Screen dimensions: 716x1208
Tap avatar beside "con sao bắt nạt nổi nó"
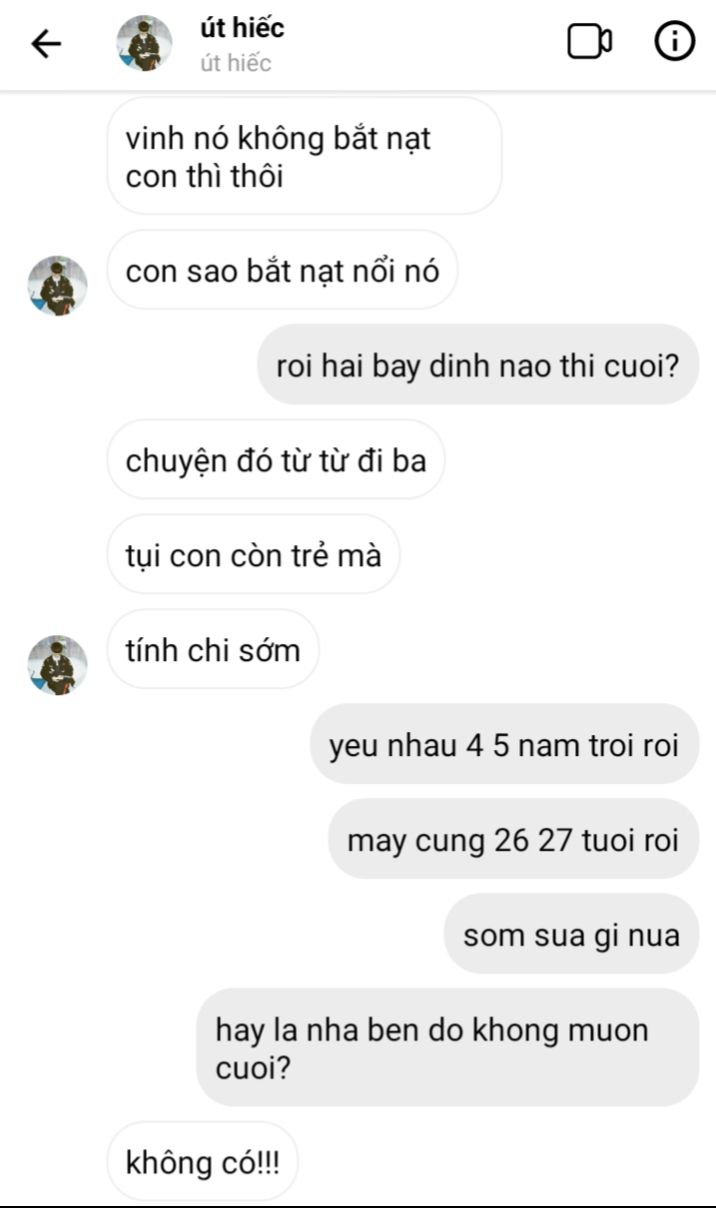pyautogui.click(x=57, y=286)
